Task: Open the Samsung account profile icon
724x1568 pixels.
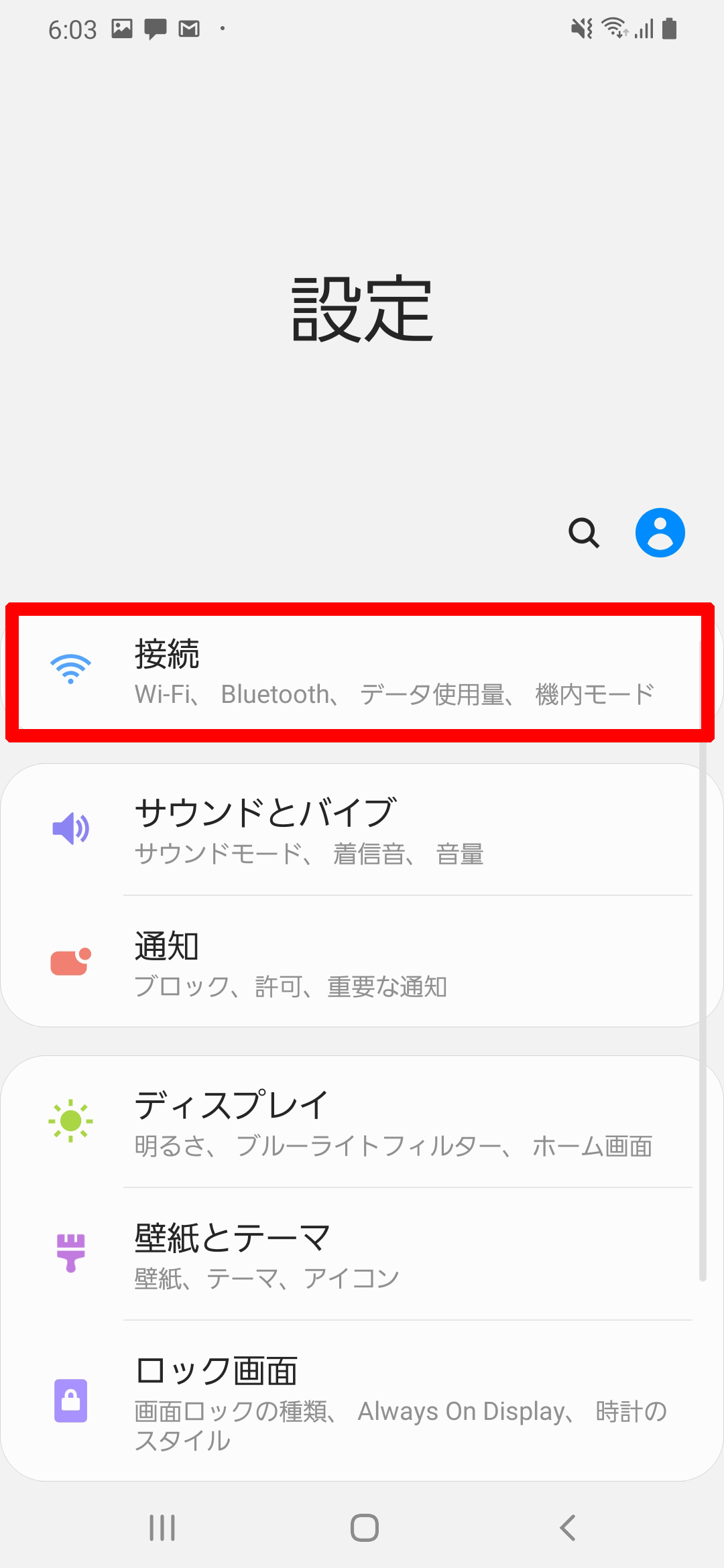Action: 660,533
